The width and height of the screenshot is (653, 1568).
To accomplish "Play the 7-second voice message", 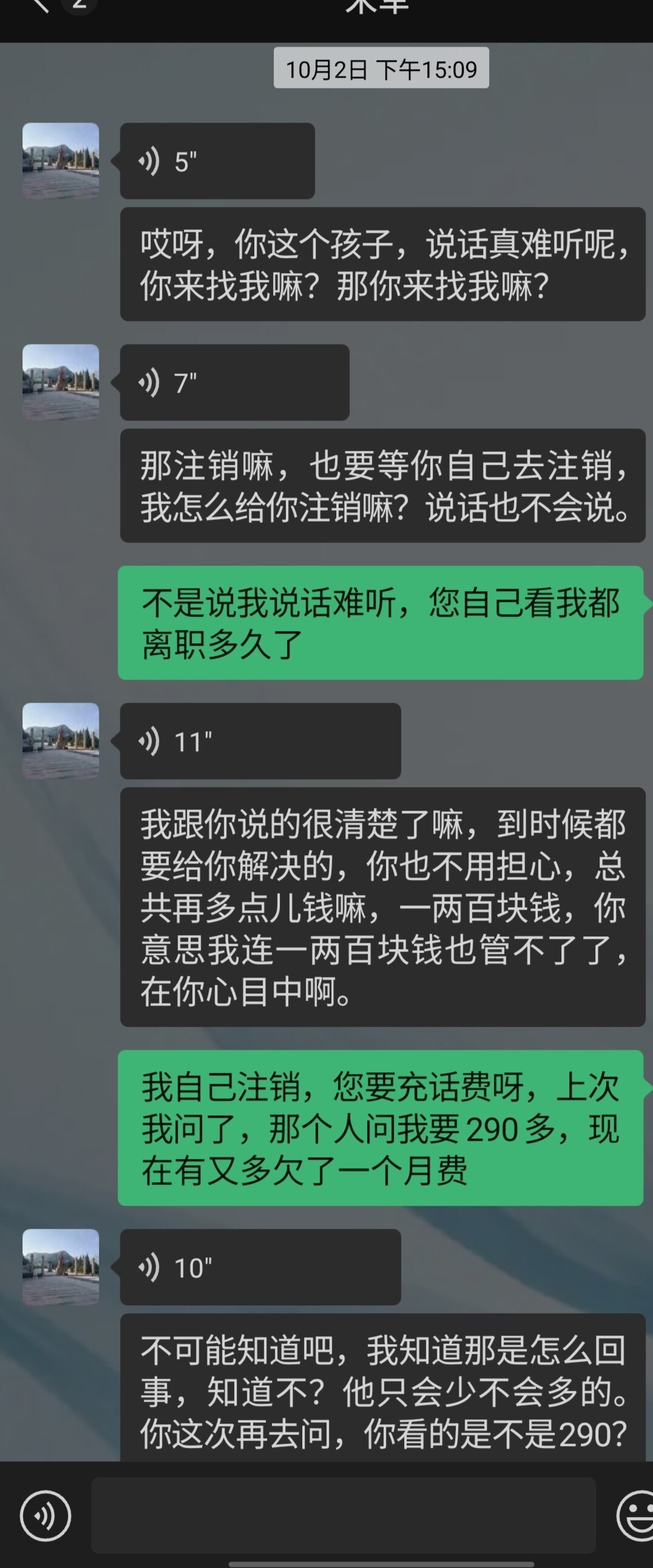I will tap(234, 383).
